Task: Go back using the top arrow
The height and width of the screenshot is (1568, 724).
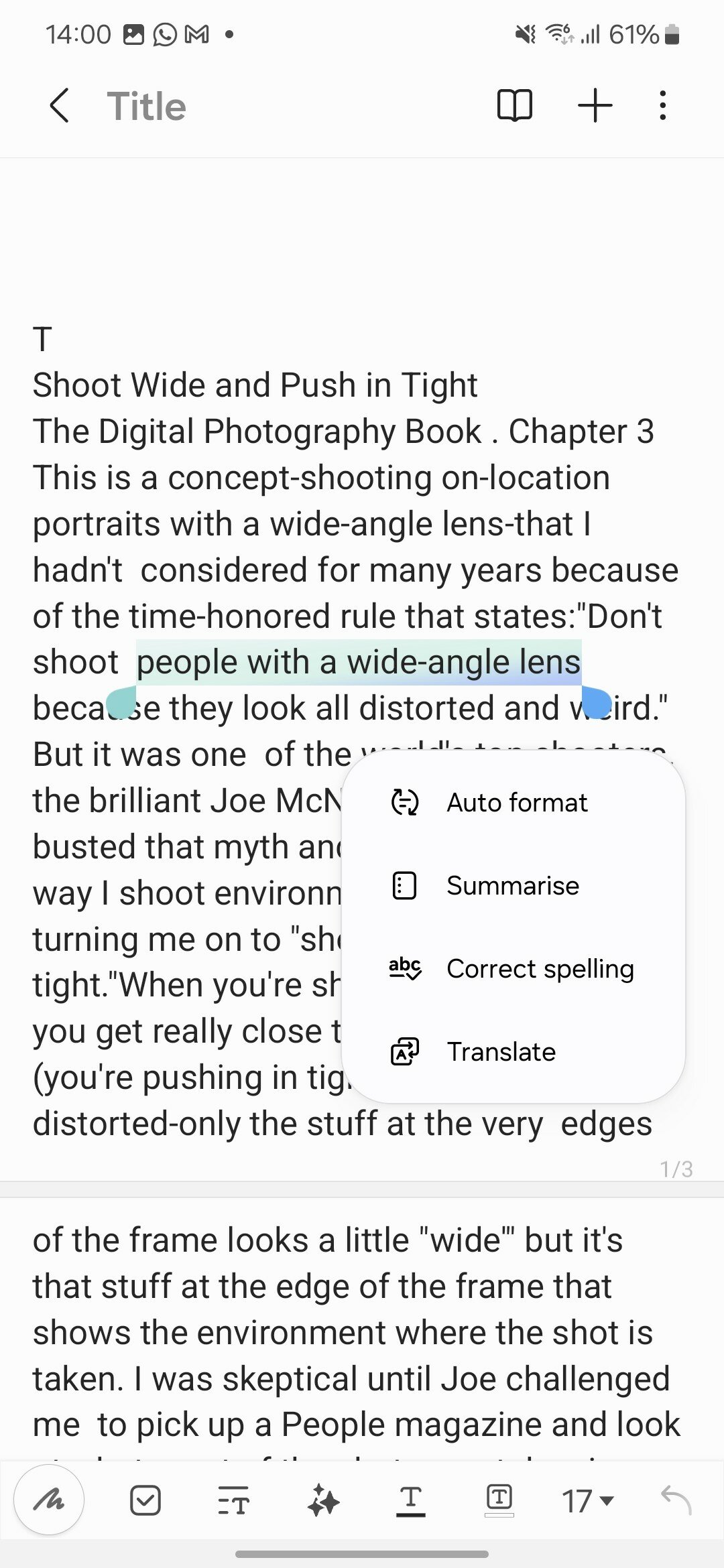Action: 60,106
